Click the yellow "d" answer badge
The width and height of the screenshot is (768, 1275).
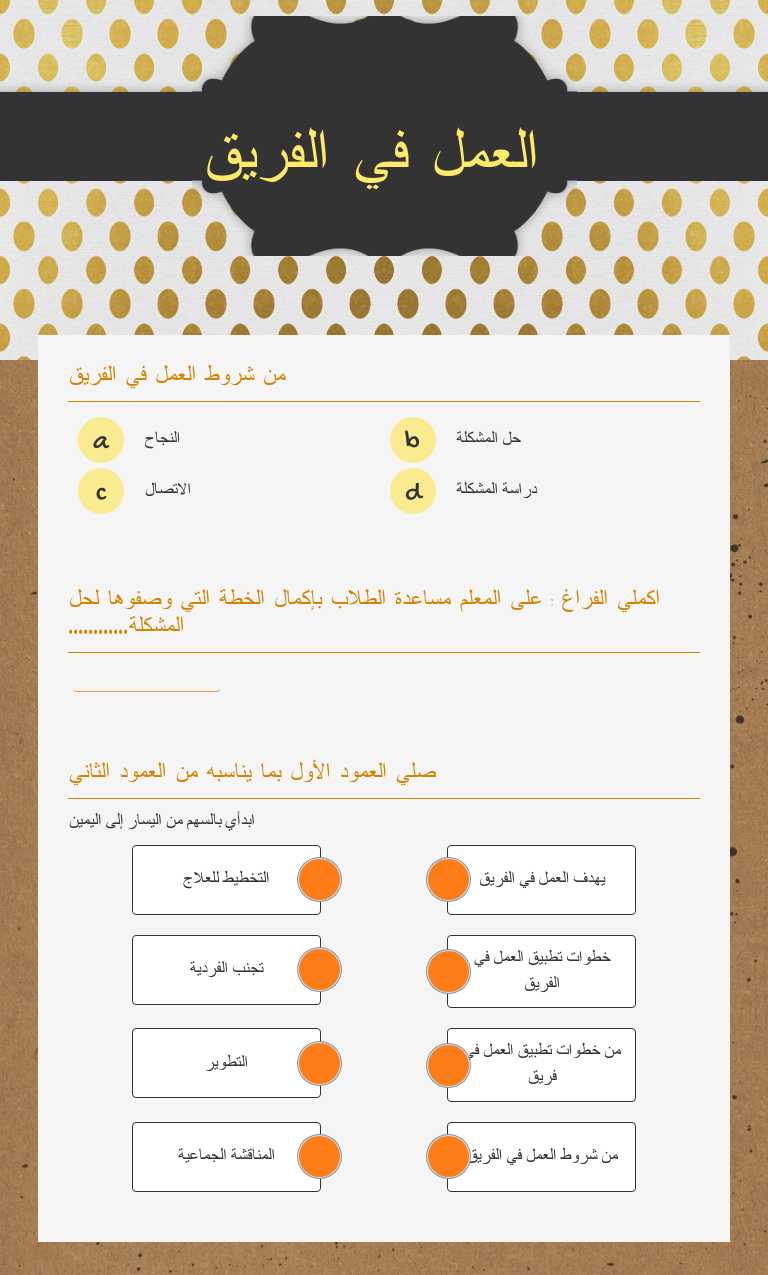click(x=412, y=491)
